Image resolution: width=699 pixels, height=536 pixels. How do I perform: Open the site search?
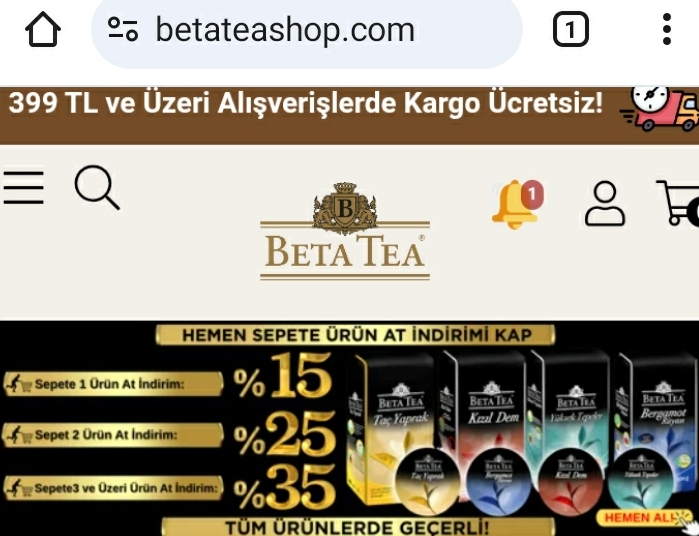(97, 188)
